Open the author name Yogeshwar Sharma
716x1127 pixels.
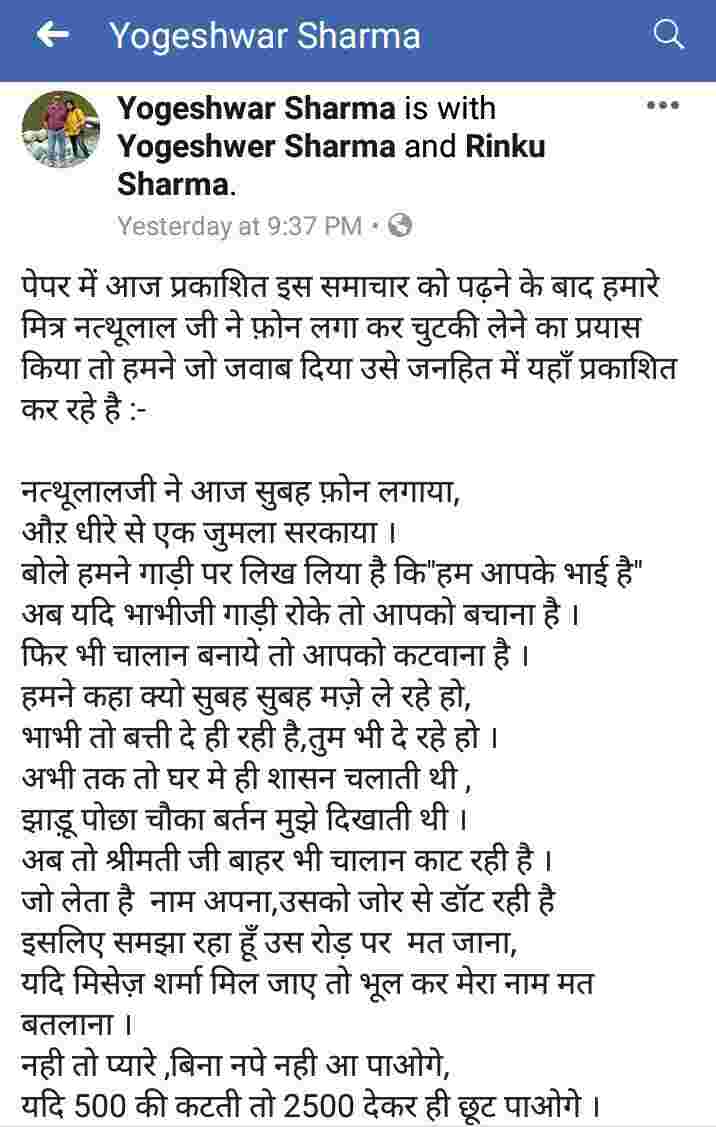coord(256,109)
